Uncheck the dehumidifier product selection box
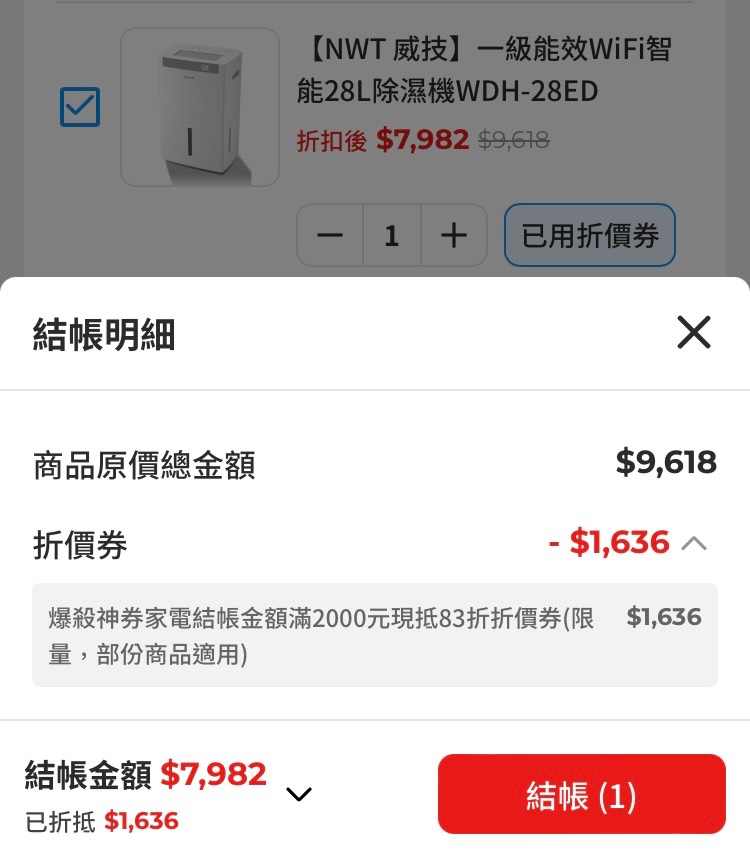Screen dimensions: 750x867 click(79, 107)
